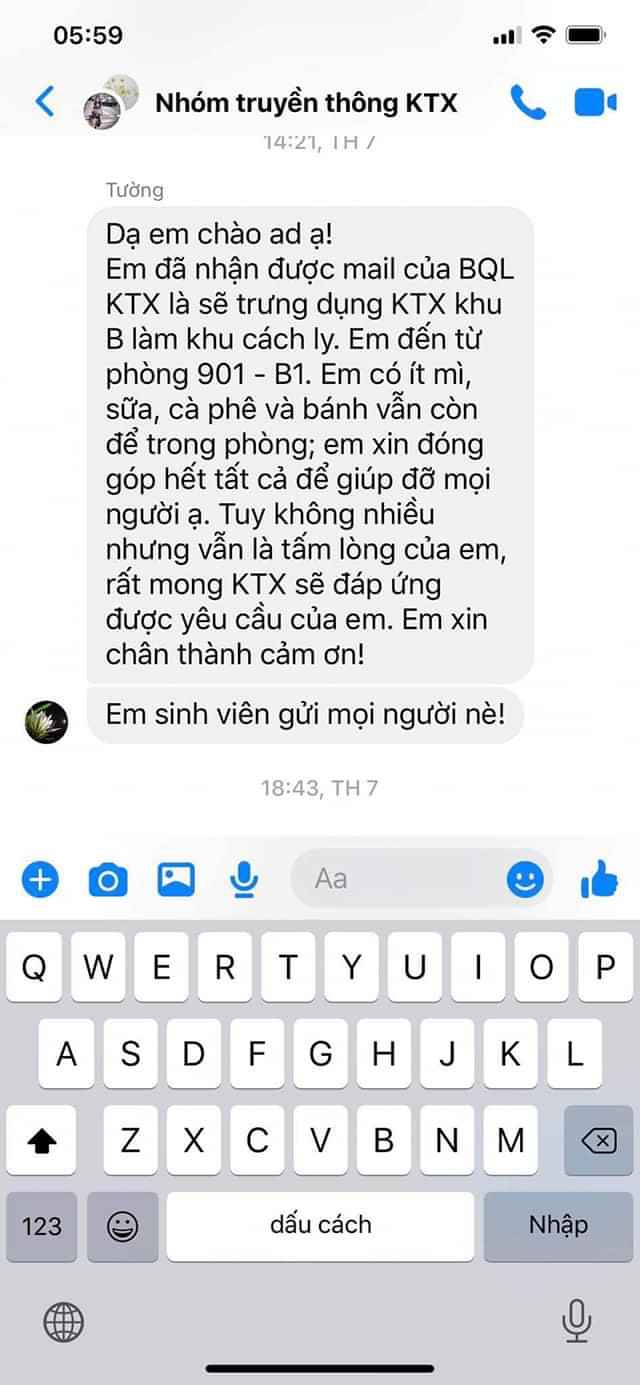
Task: Go back from the chat
Action: coord(45,102)
